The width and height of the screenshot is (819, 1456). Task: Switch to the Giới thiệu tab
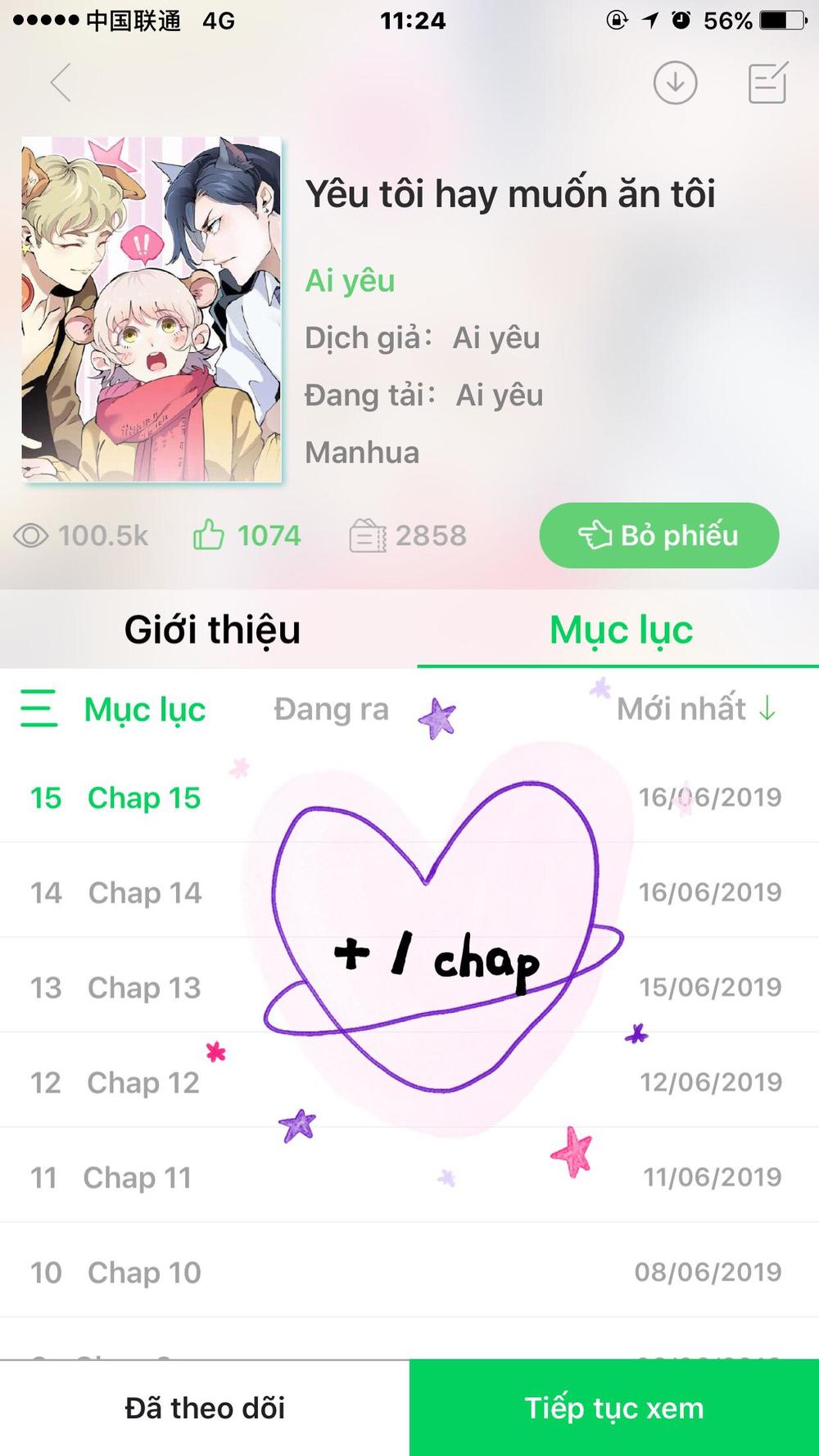pyautogui.click(x=212, y=630)
